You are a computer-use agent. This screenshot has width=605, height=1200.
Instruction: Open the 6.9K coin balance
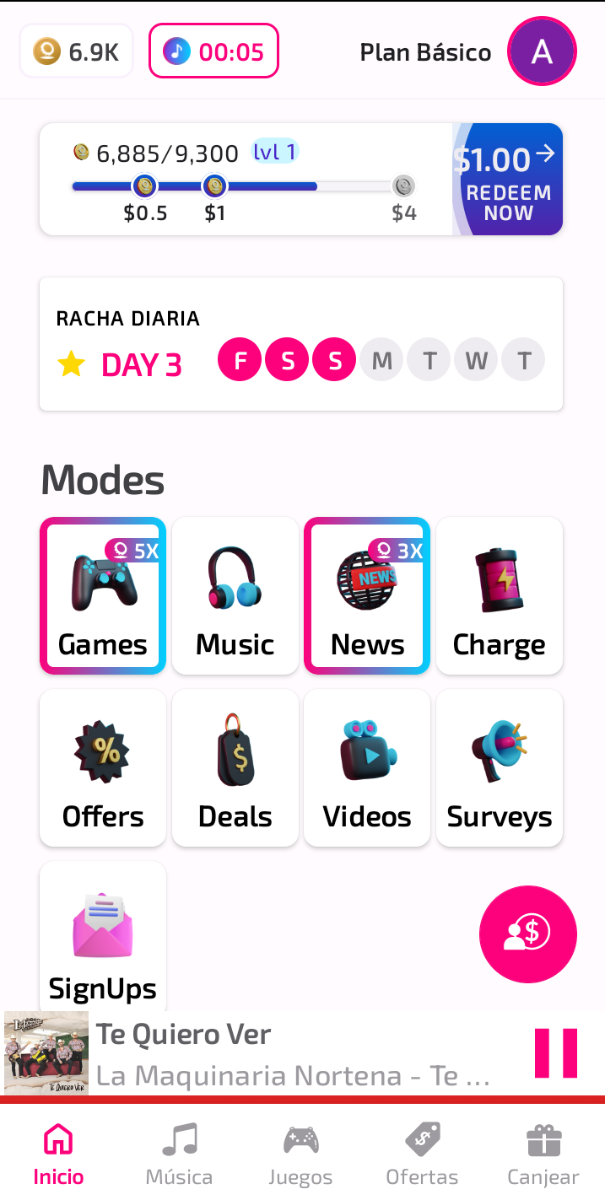76,51
